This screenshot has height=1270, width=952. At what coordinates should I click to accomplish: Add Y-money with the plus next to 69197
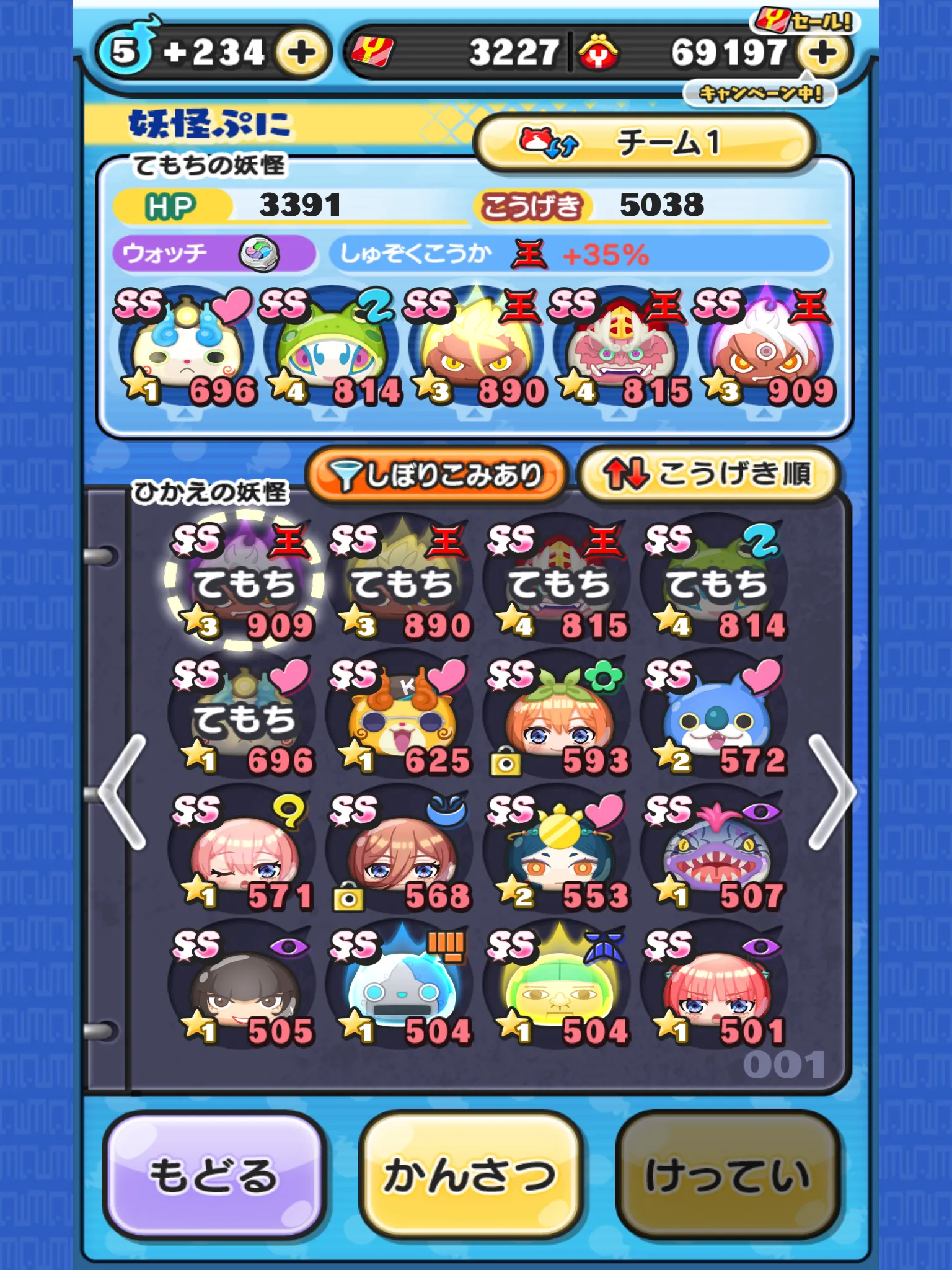point(822,53)
